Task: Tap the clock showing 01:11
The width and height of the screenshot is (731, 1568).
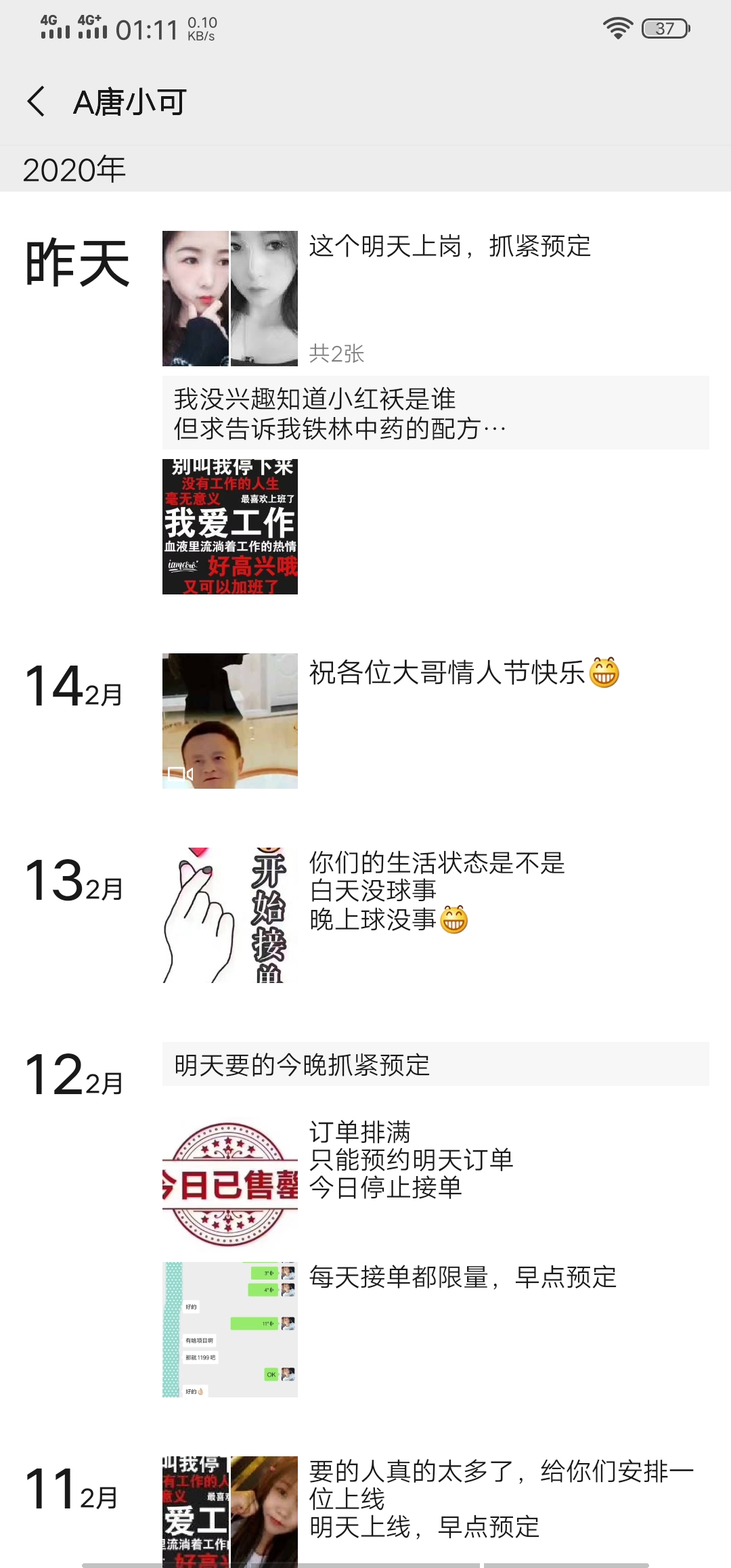Action: pyautogui.click(x=144, y=27)
